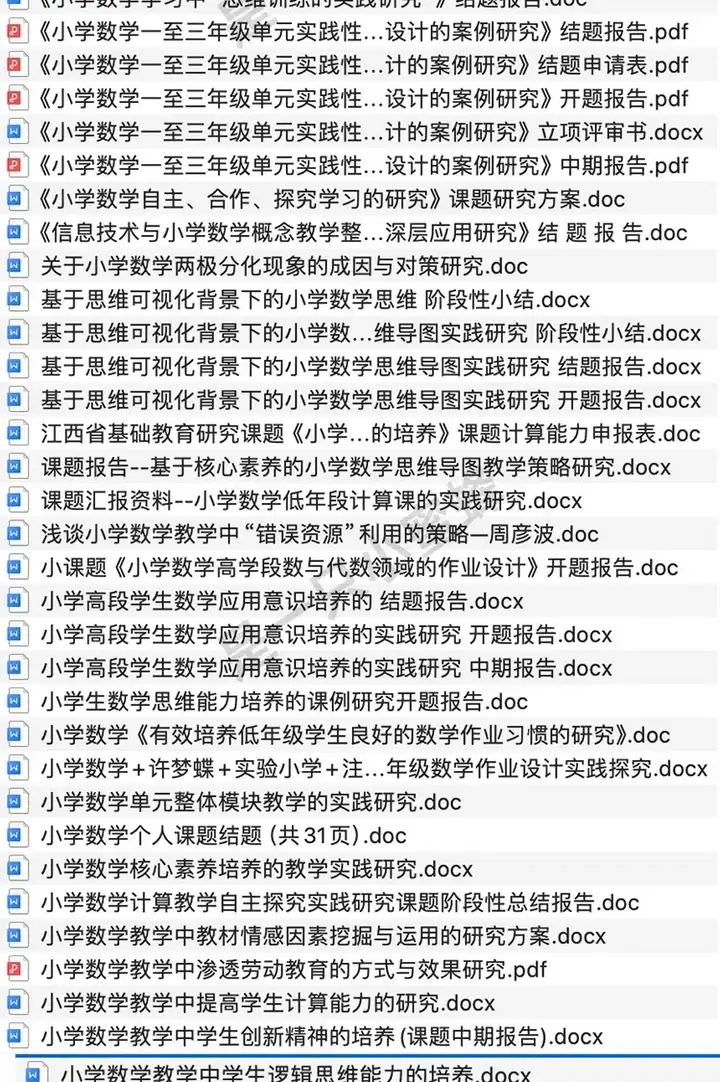This screenshot has height=1082, width=720.
Task: Click the PDF icon next to 开题报告.pdf
Action: click(16, 99)
